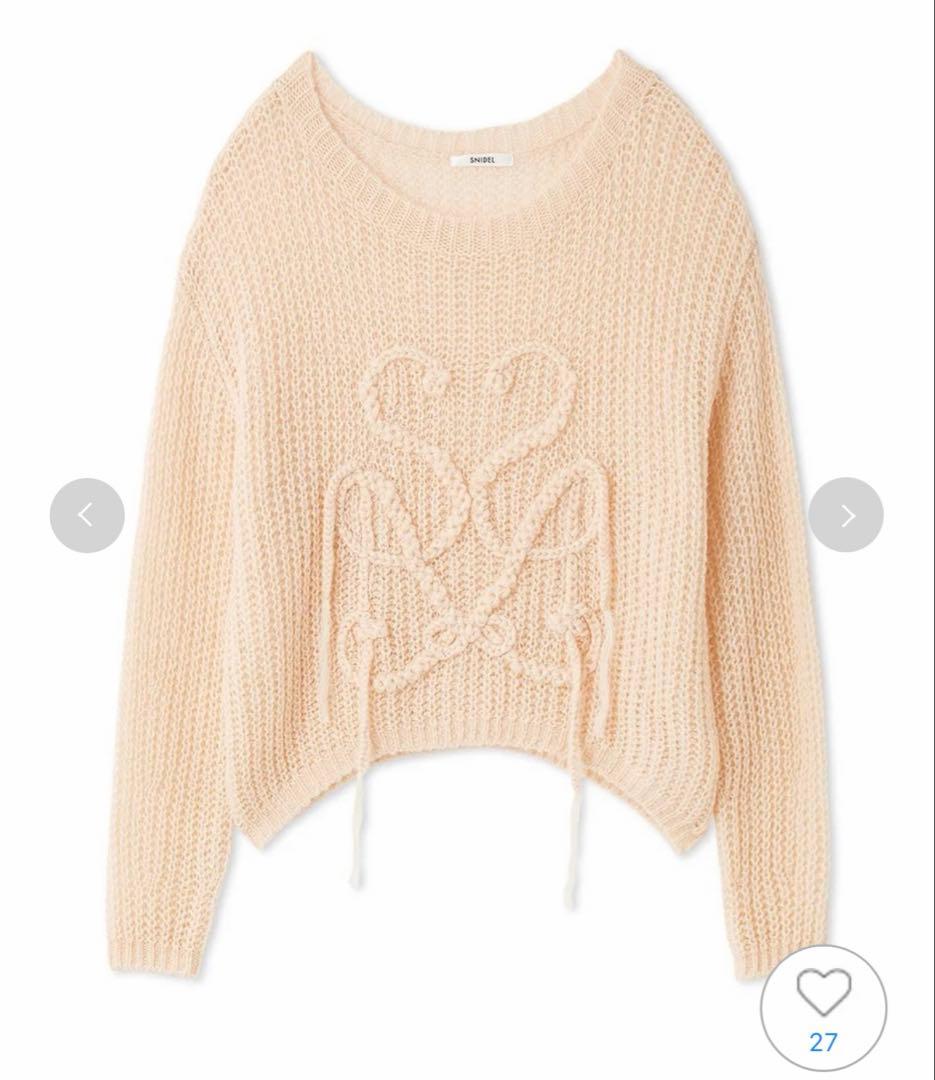Open the sweater image in full view
Viewport: 935px width, 1080px height.
tap(467, 500)
